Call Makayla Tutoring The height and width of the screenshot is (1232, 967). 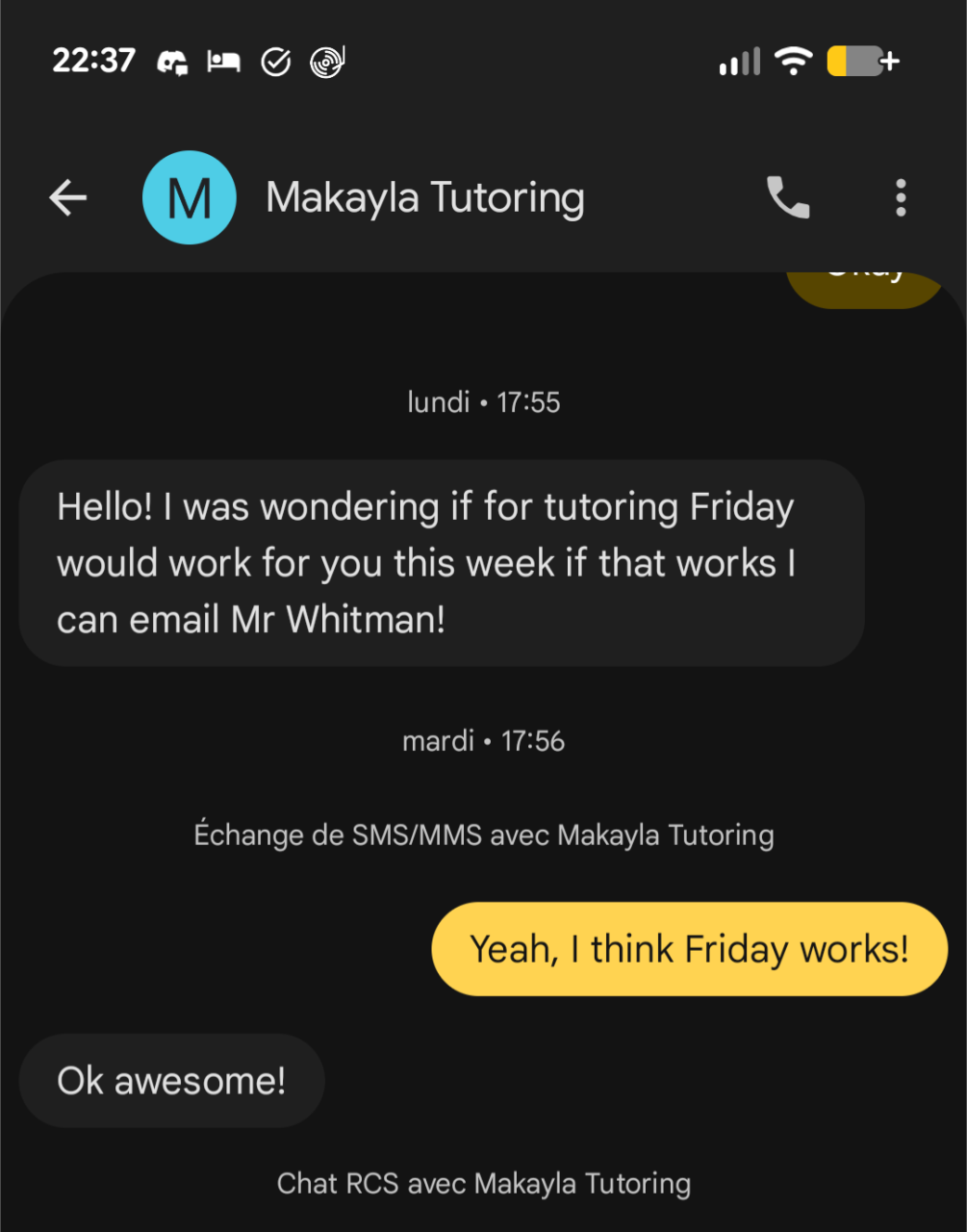(x=787, y=198)
